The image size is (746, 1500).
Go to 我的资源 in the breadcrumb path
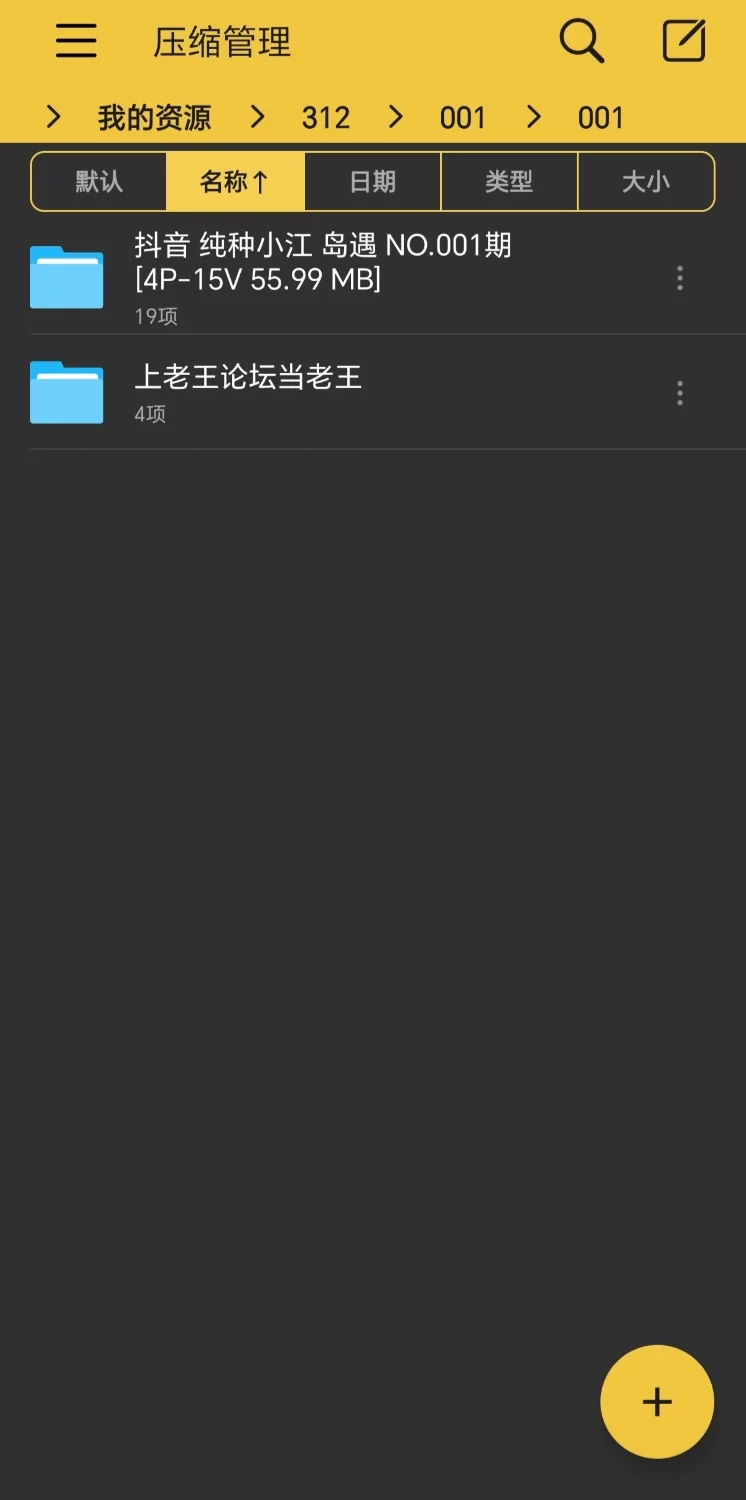154,118
